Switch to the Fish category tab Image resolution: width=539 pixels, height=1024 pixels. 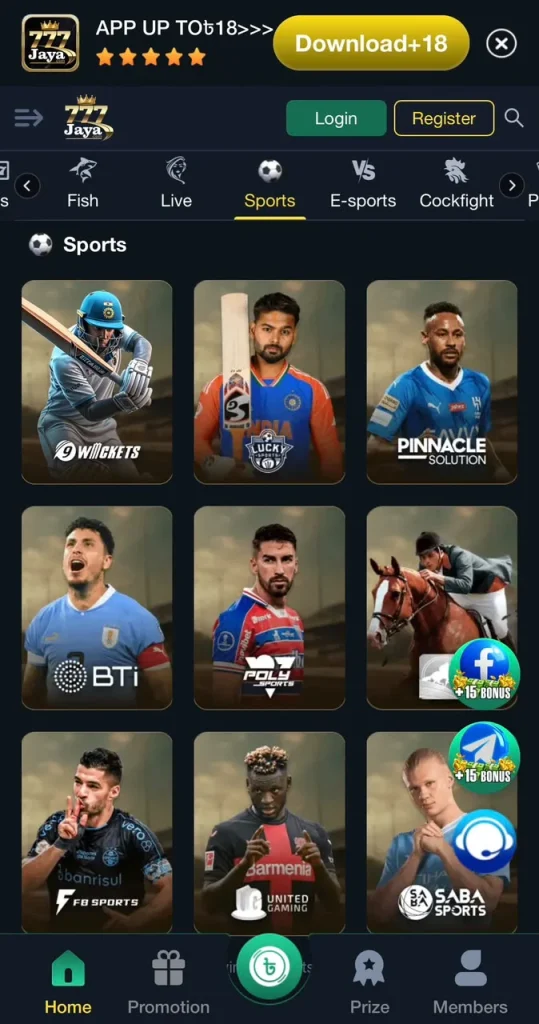point(83,184)
